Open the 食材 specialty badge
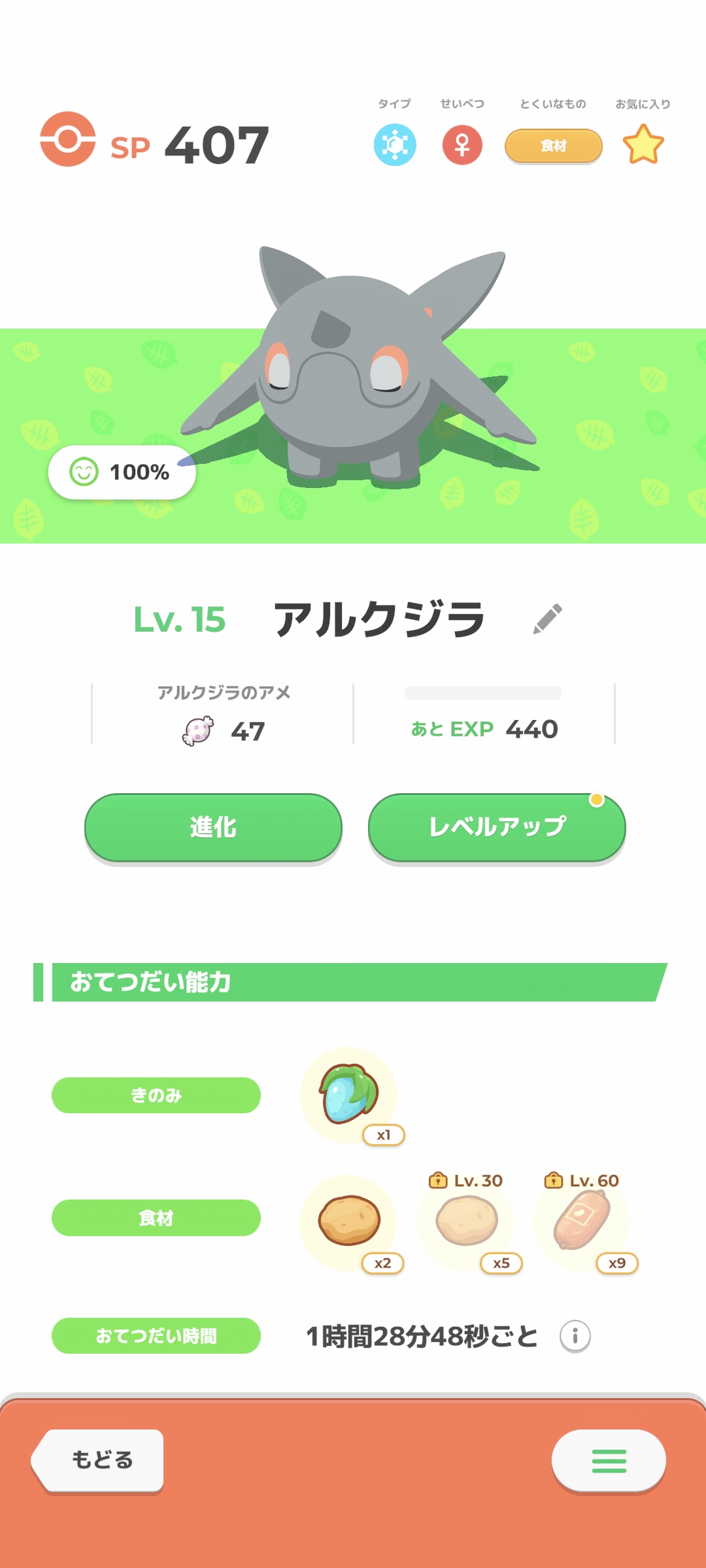The image size is (706, 1568). coord(553,146)
